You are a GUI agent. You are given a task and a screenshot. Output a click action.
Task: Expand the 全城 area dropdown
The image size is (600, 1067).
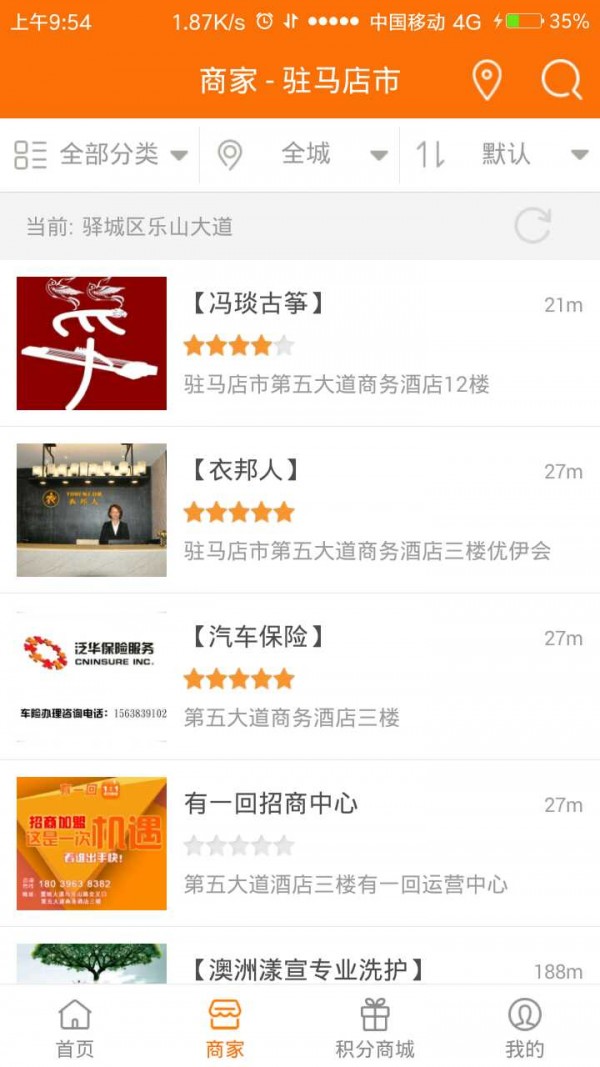[x=306, y=154]
